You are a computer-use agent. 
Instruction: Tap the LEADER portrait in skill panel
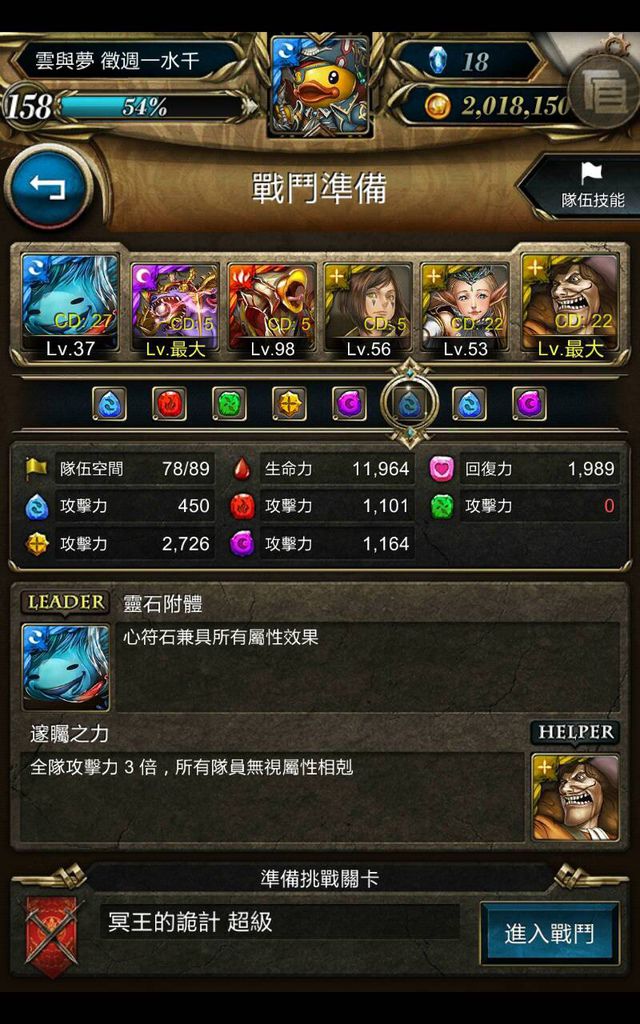coord(66,666)
